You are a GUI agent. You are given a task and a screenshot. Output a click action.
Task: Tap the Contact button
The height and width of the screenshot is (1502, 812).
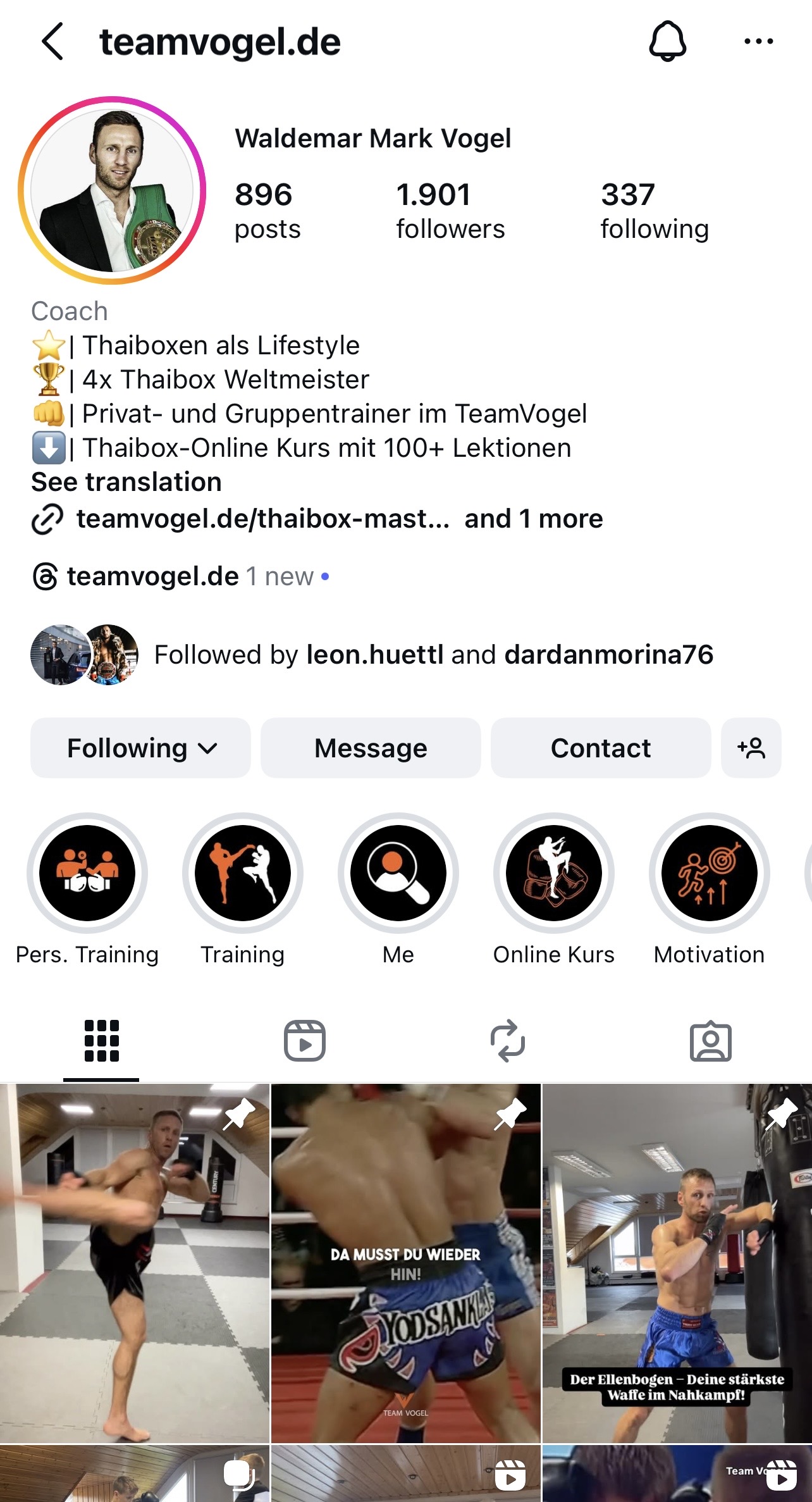(600, 748)
